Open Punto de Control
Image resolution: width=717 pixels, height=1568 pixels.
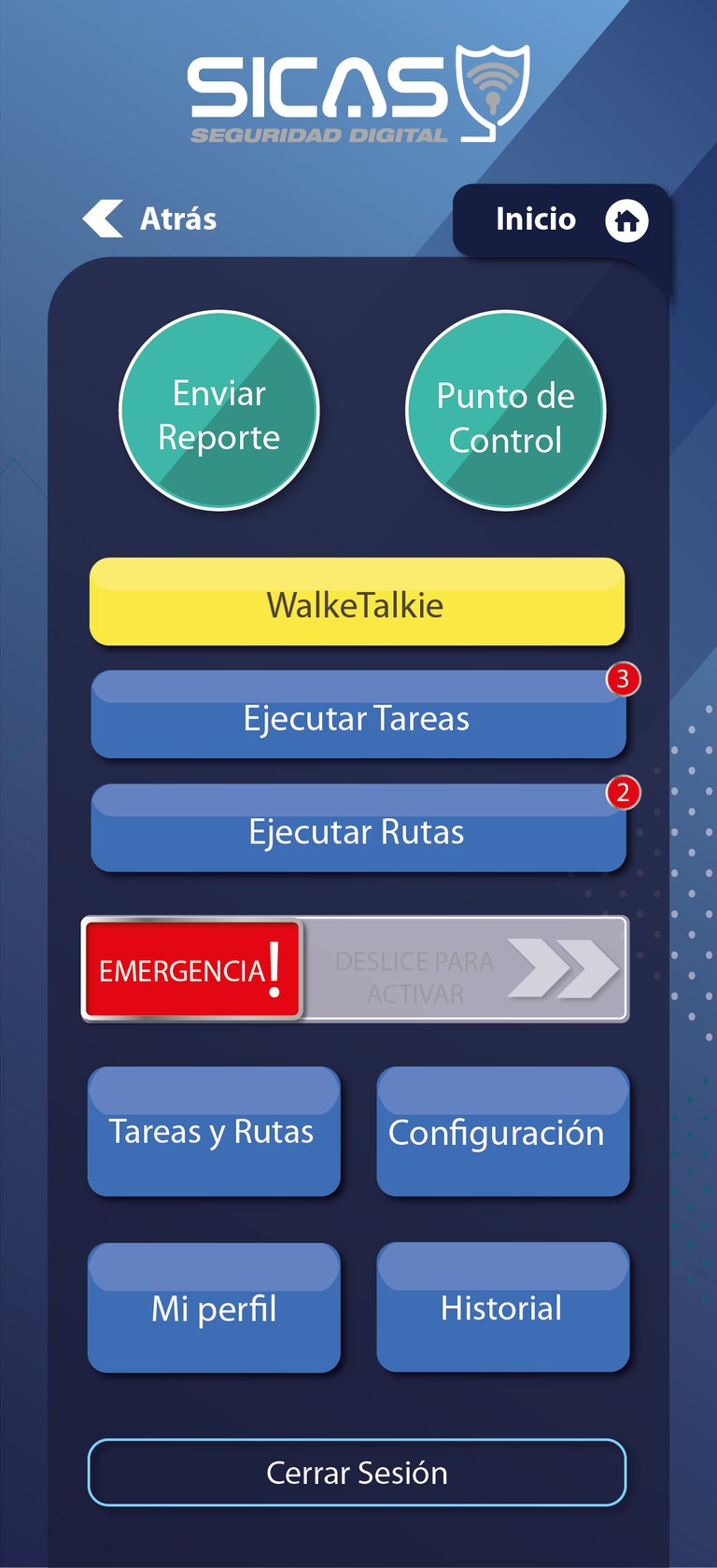[x=505, y=411]
